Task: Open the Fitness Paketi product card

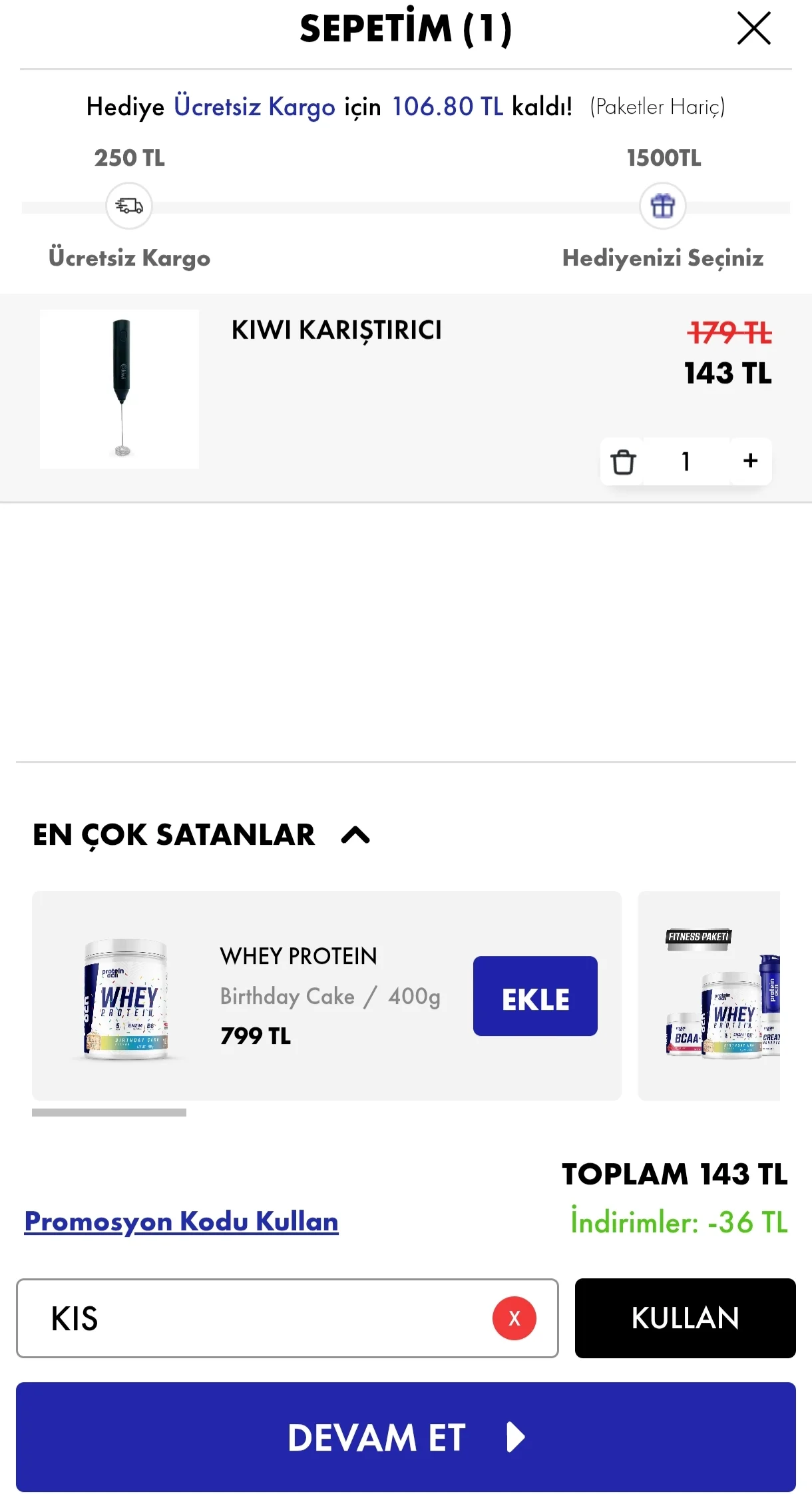Action: click(710, 995)
